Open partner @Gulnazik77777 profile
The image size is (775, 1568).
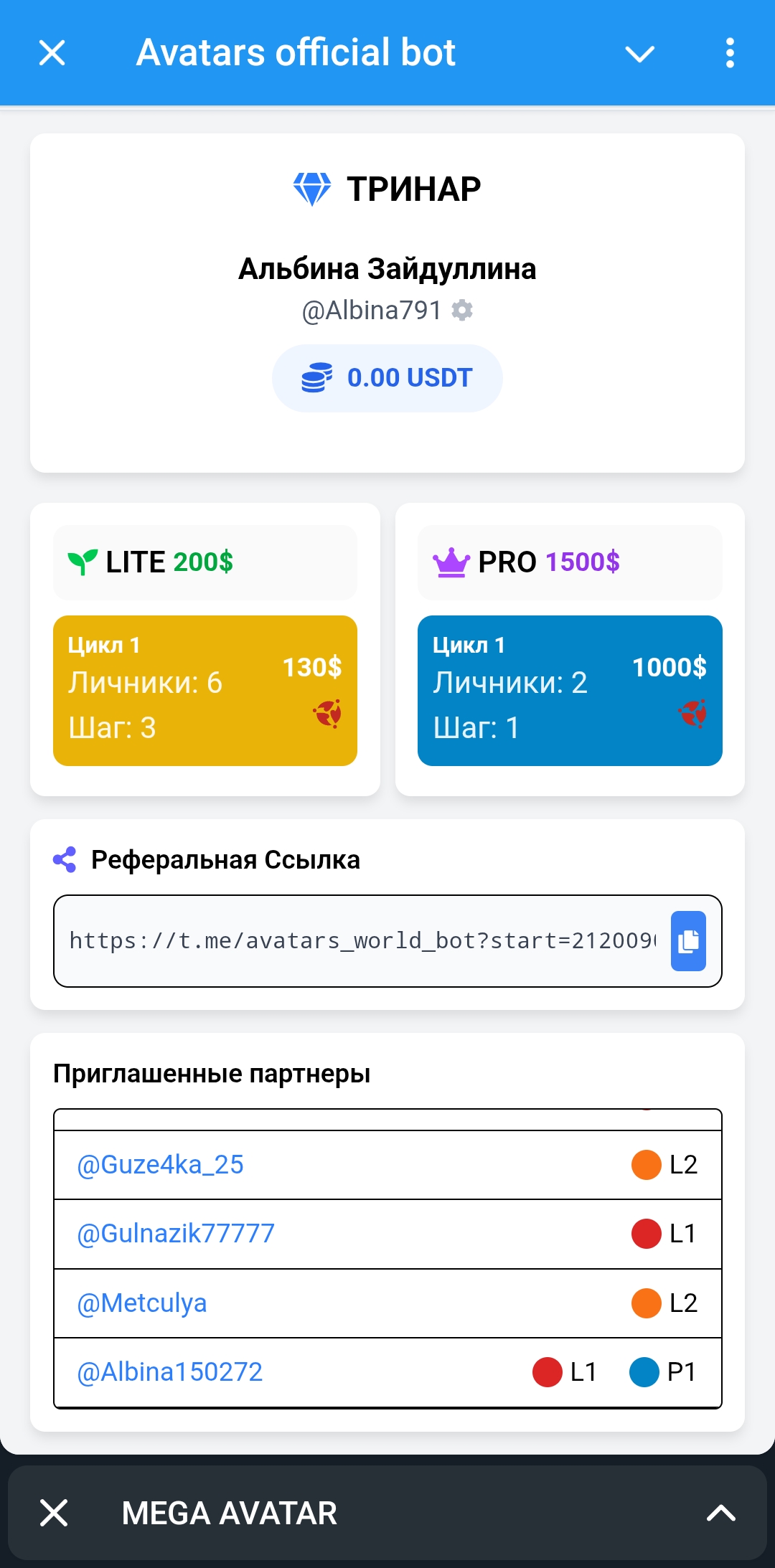pos(176,1234)
